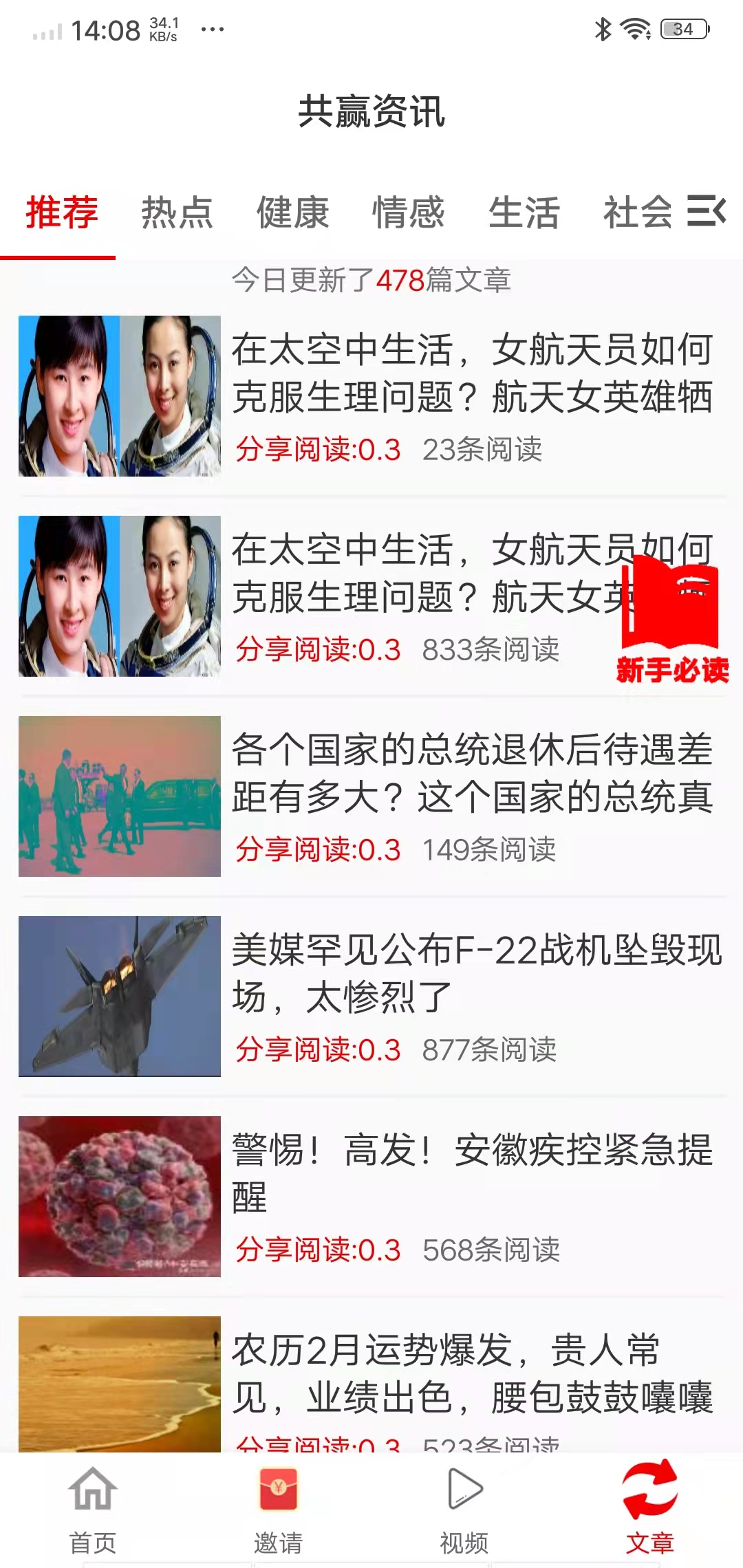The width and height of the screenshot is (743, 1568).
Task: Open the 安徽疾控紧急提醒 article
Action: coord(475,1162)
